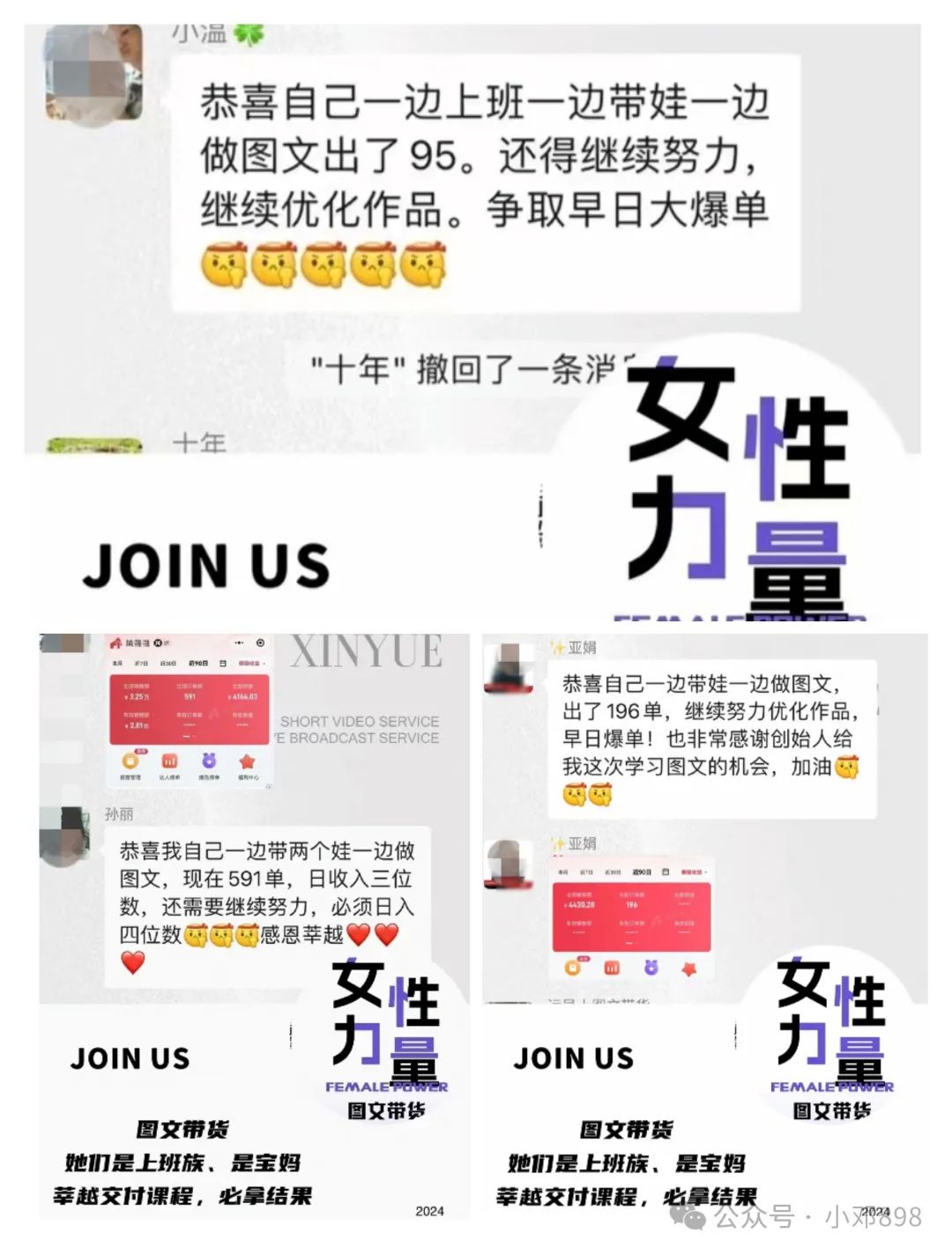952x1255 pixels.
Task: Switch to the 本月 tab
Action: pyautogui.click(x=116, y=663)
